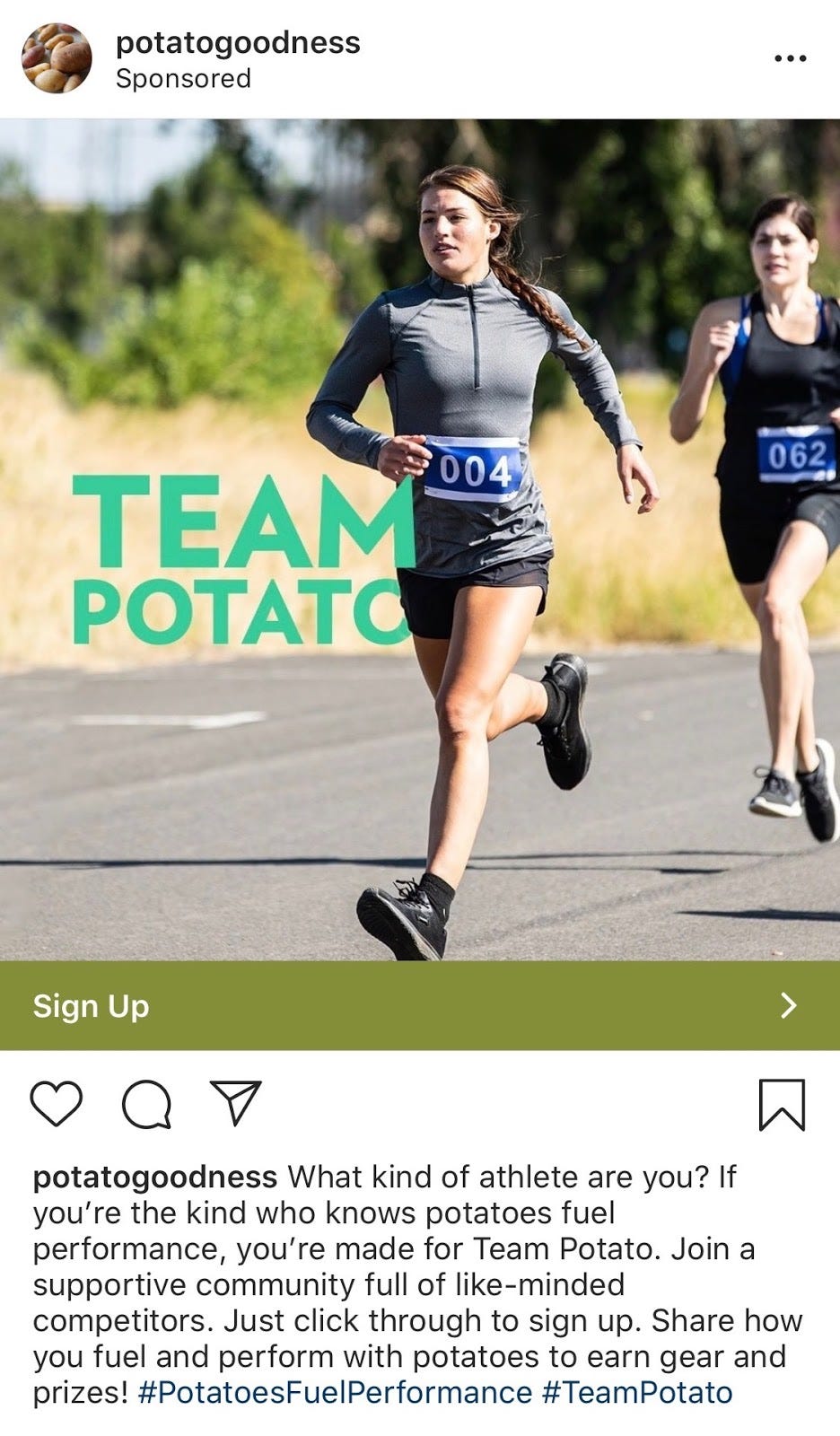This screenshot has height=1436, width=840.
Task: Open the Team Potato ad image
Action: coord(420,539)
